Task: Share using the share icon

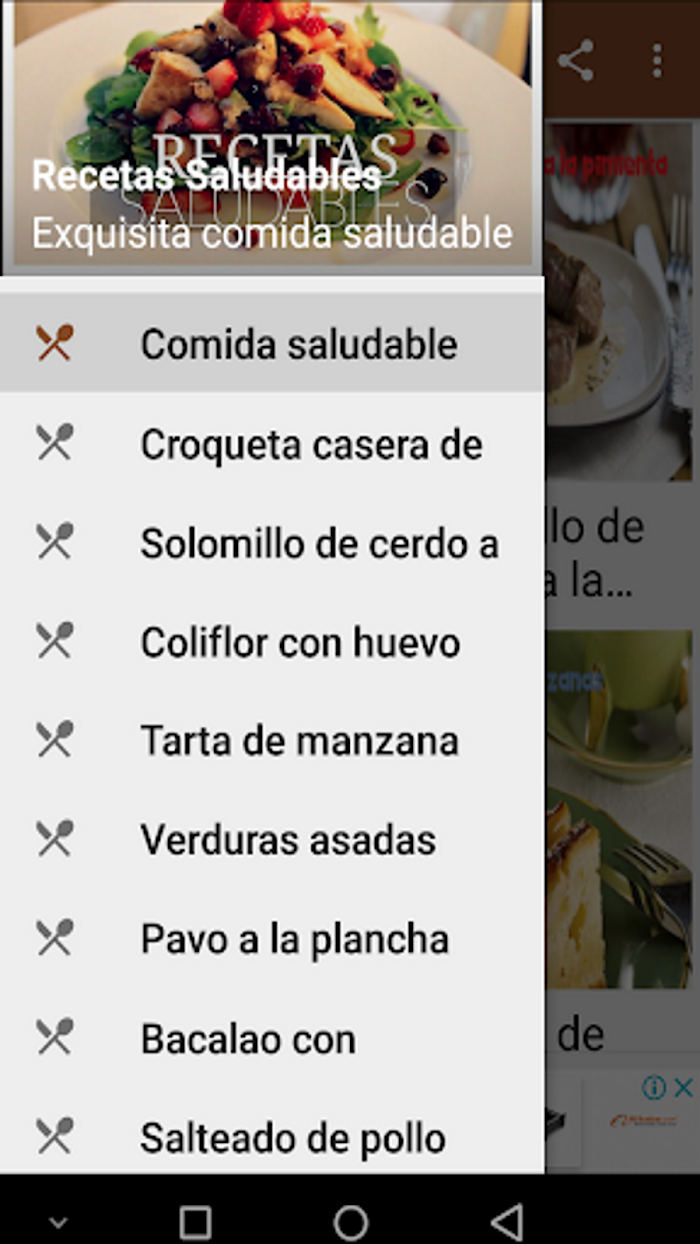Action: pyautogui.click(x=576, y=61)
